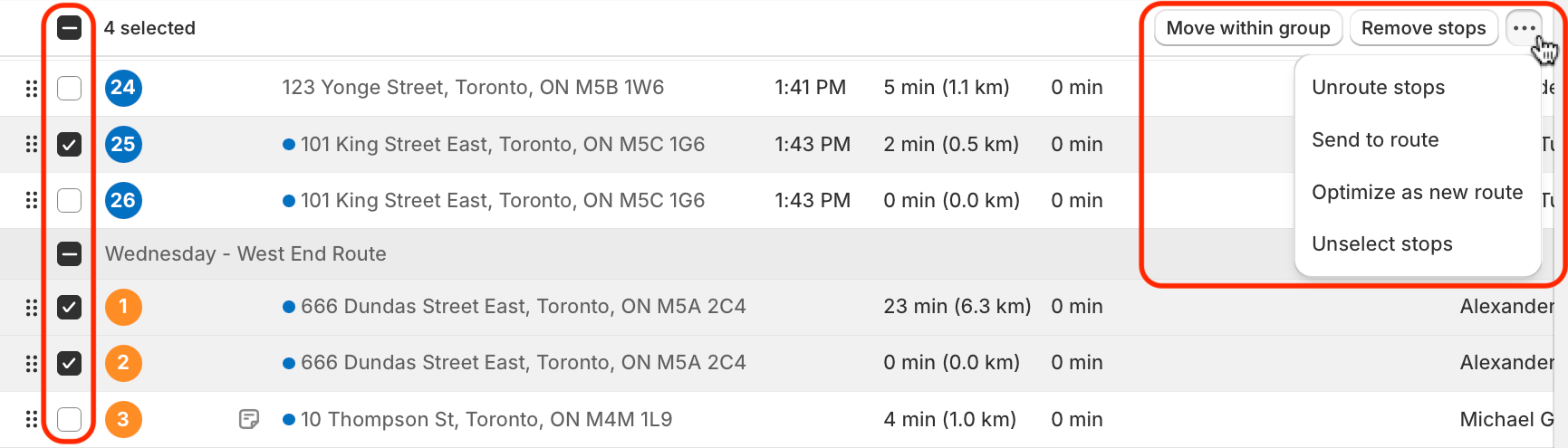This screenshot has width=1568, height=448.
Task: Uncheck orange stop 1 on Dundas Street
Action: [70, 308]
